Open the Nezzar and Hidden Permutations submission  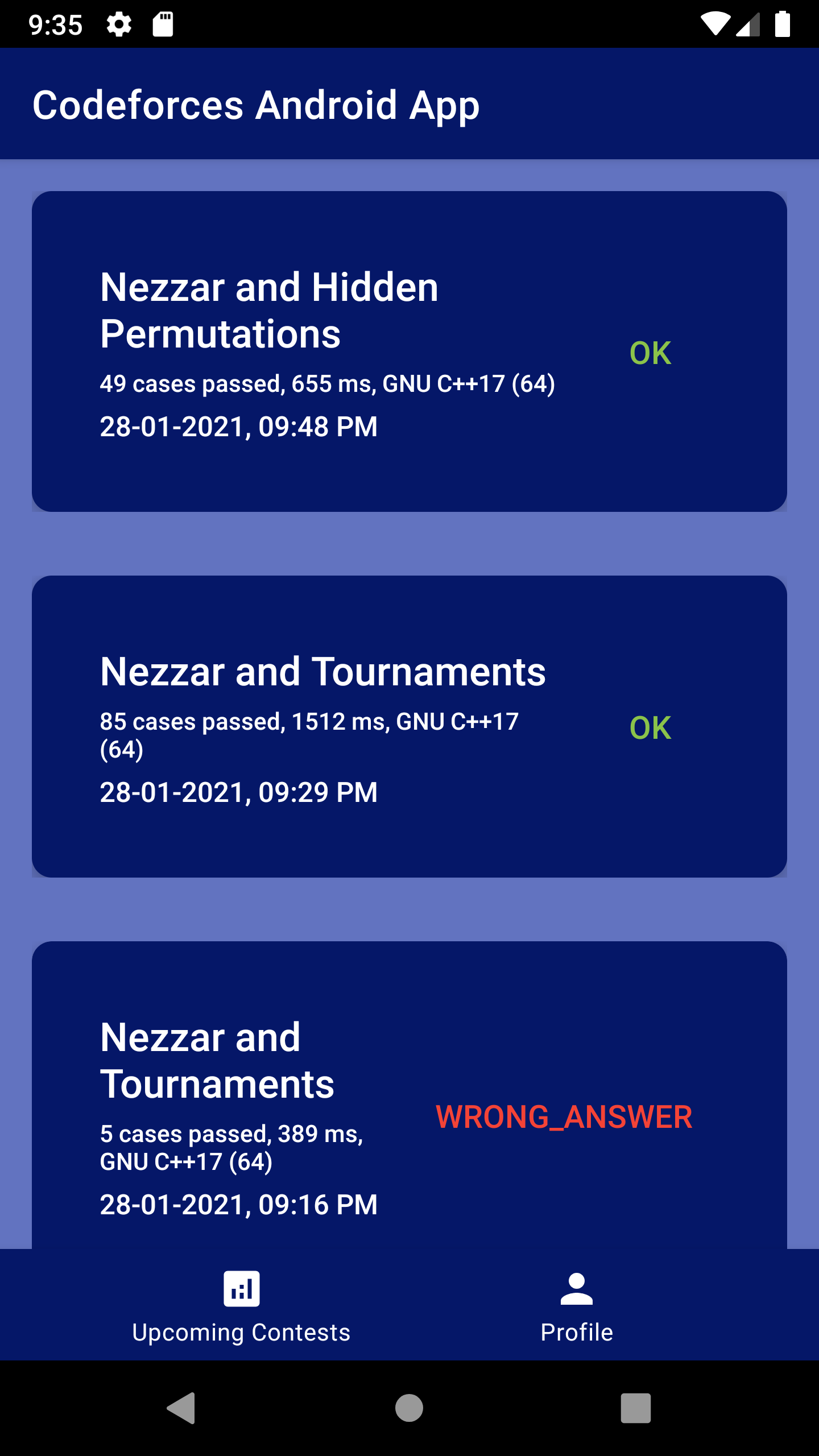click(408, 351)
